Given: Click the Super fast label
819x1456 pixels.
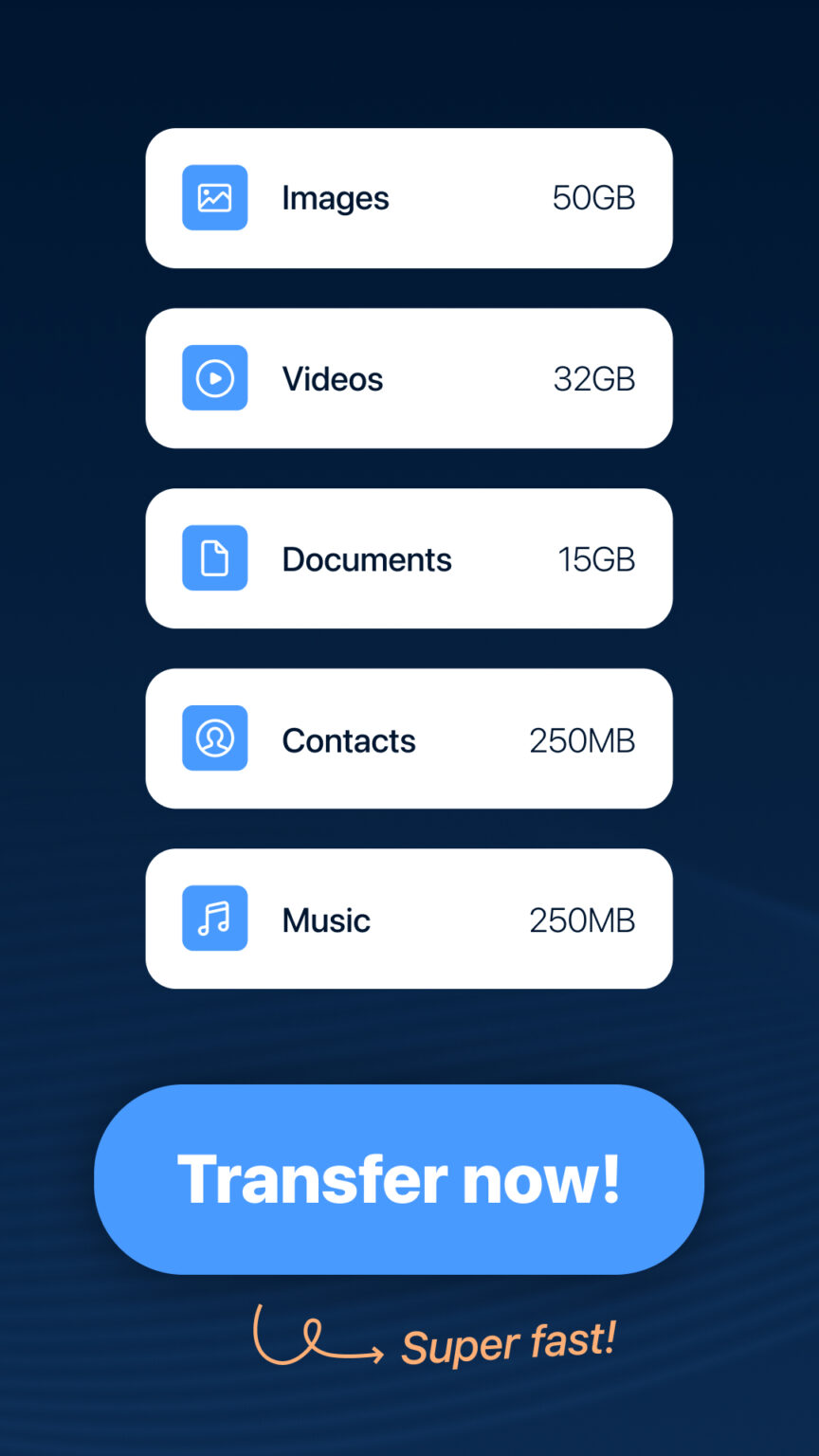Looking at the screenshot, I should pos(509,1342).
